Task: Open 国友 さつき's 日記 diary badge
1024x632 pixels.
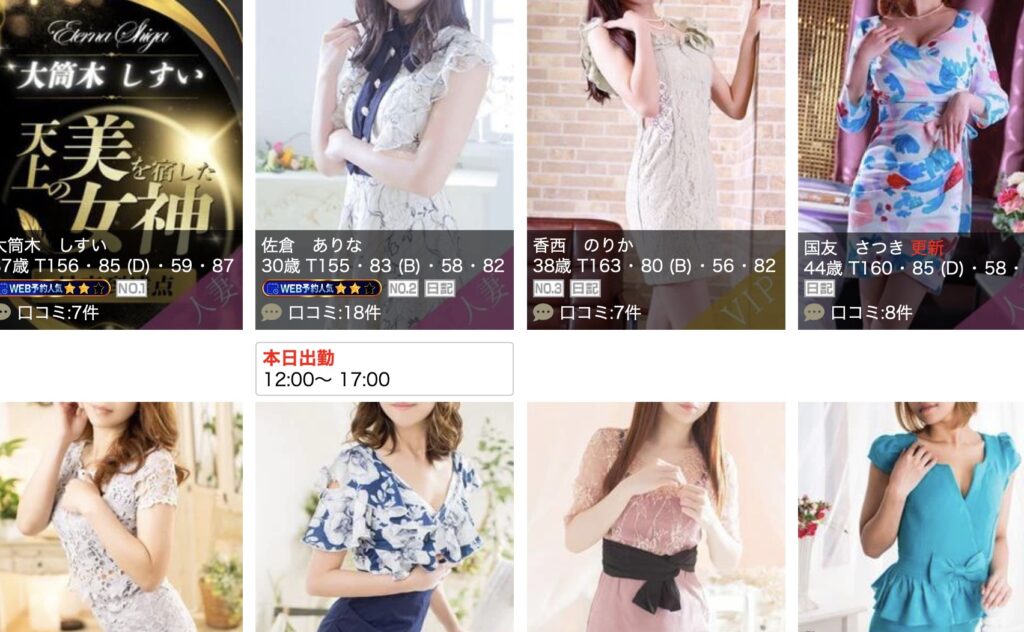Action: point(819,289)
